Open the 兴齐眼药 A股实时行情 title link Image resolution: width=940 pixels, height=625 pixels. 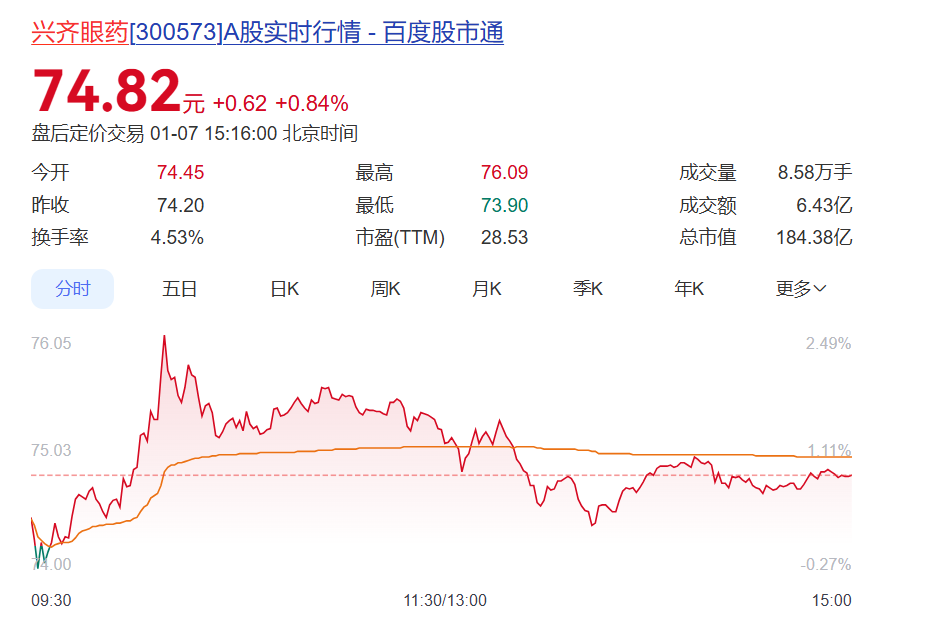[x=267, y=33]
